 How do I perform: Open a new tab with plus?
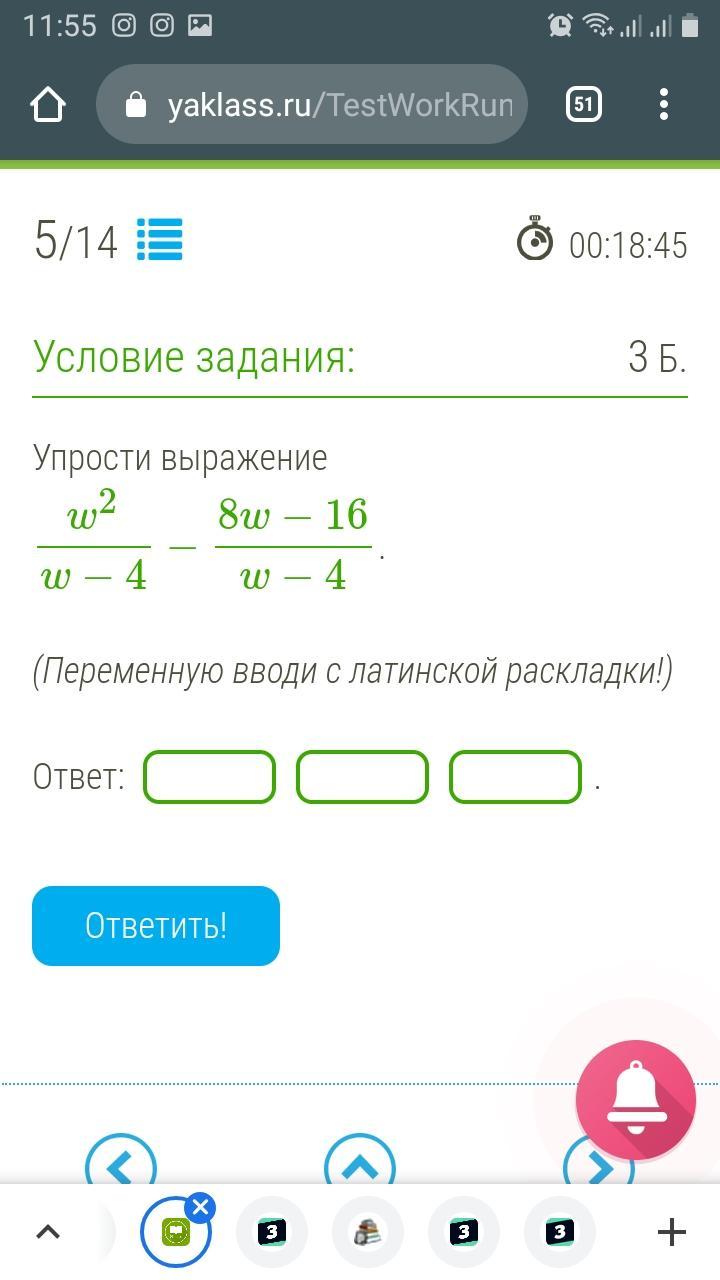point(671,1232)
